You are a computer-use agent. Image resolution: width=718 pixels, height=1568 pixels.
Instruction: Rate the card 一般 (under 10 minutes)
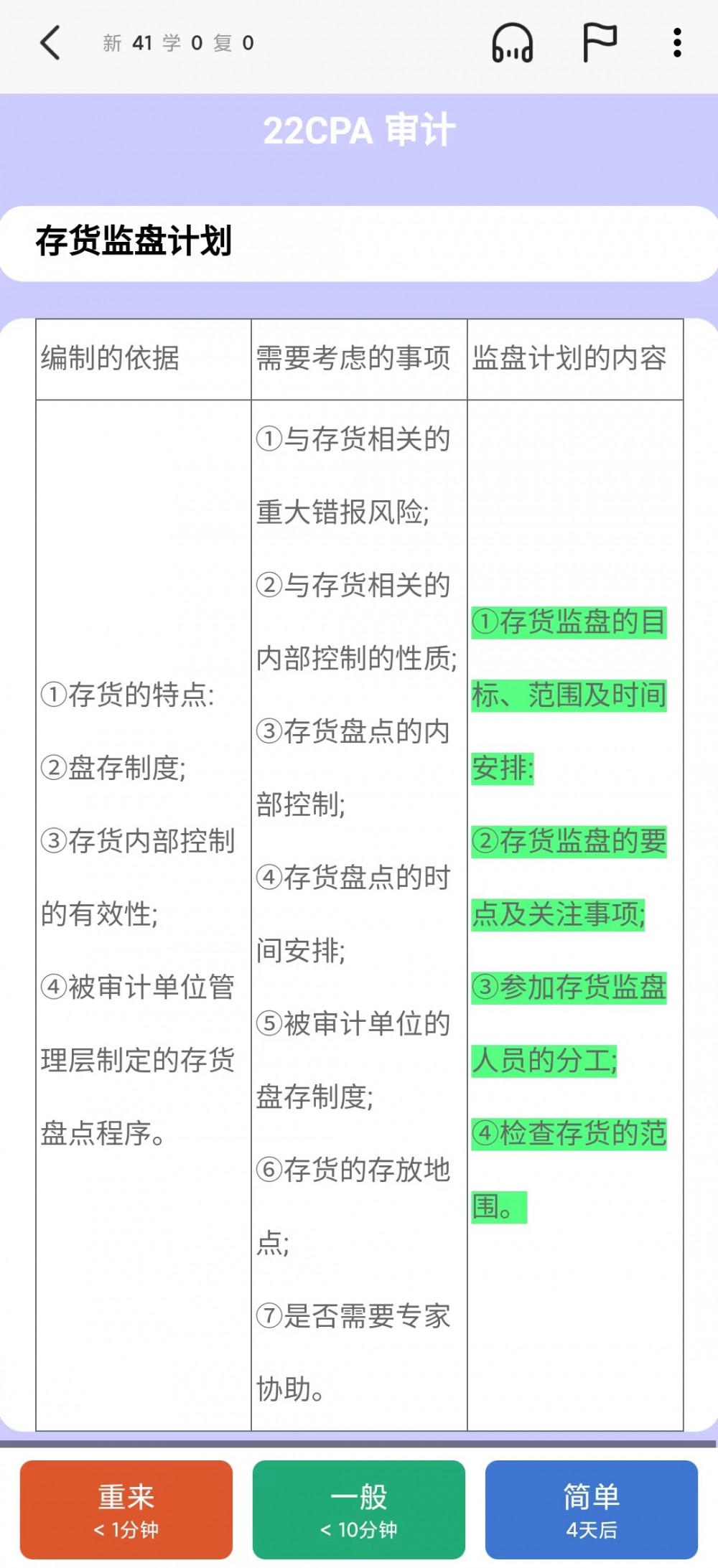click(359, 1508)
